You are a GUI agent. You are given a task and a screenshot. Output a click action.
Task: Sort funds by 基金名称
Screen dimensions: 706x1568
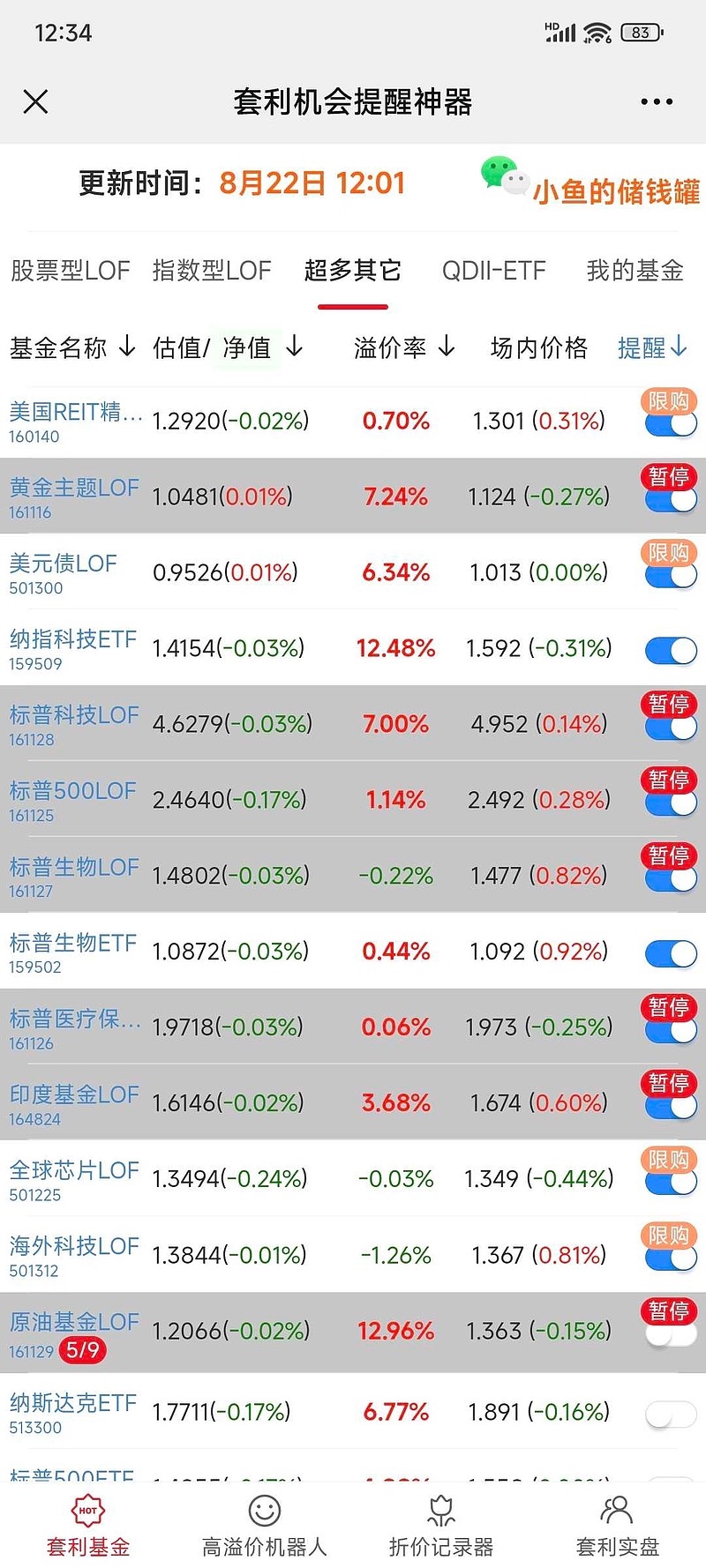coord(72,347)
